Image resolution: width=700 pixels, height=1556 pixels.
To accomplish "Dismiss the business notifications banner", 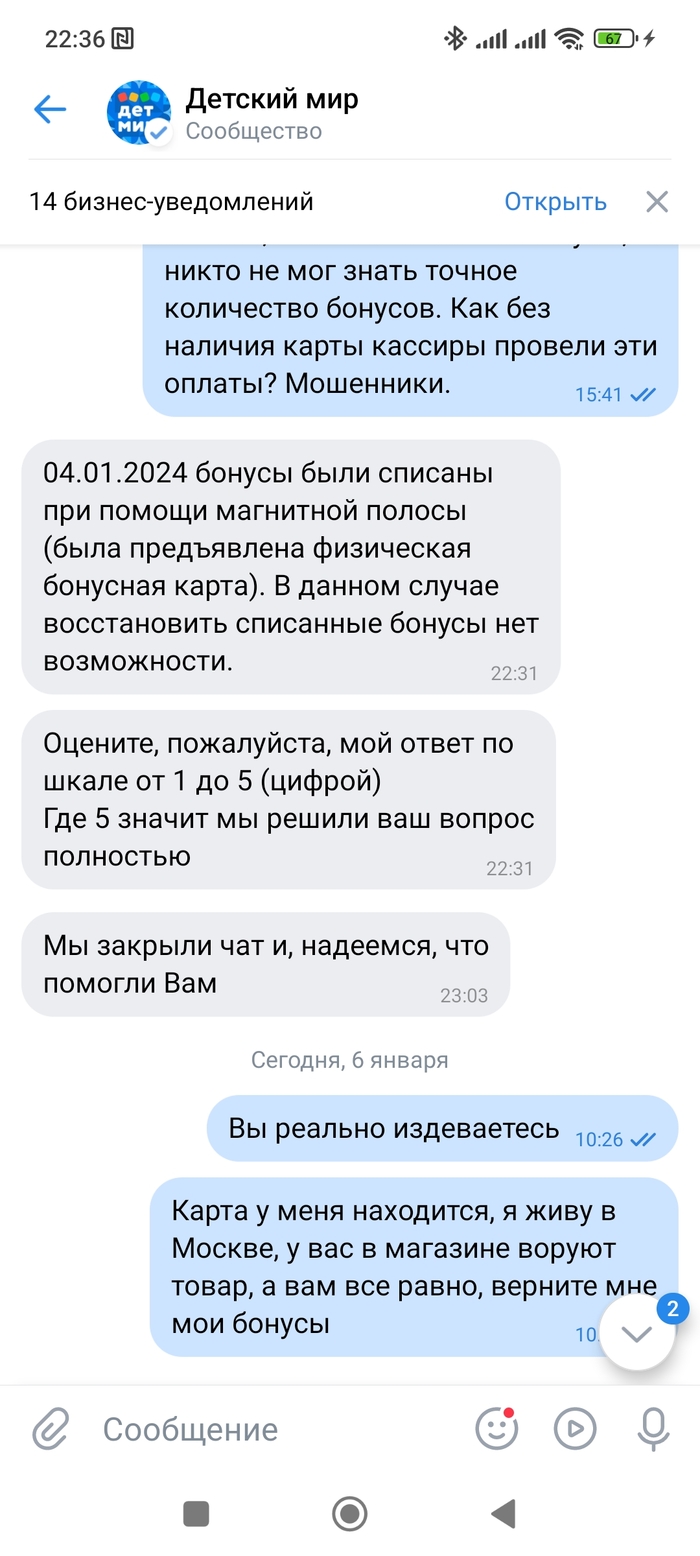I will 657,202.
